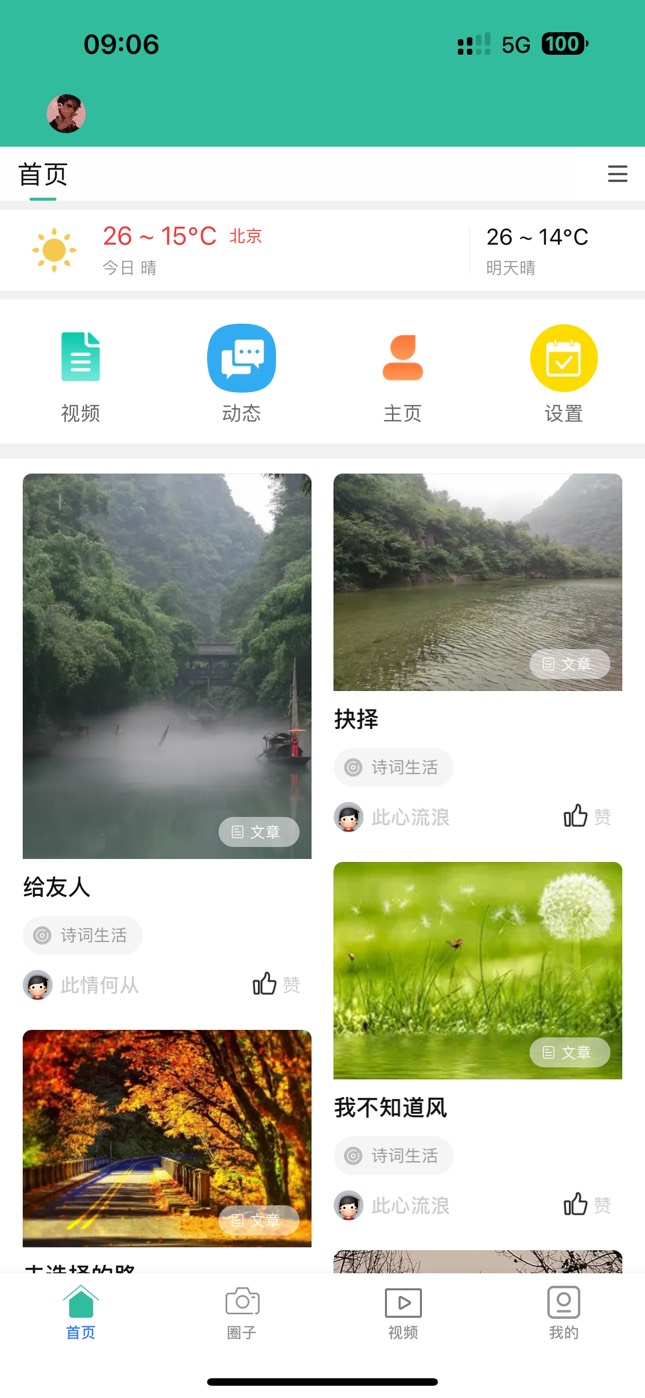Like the 抉择 article
This screenshot has width=645, height=1398.
click(x=587, y=817)
